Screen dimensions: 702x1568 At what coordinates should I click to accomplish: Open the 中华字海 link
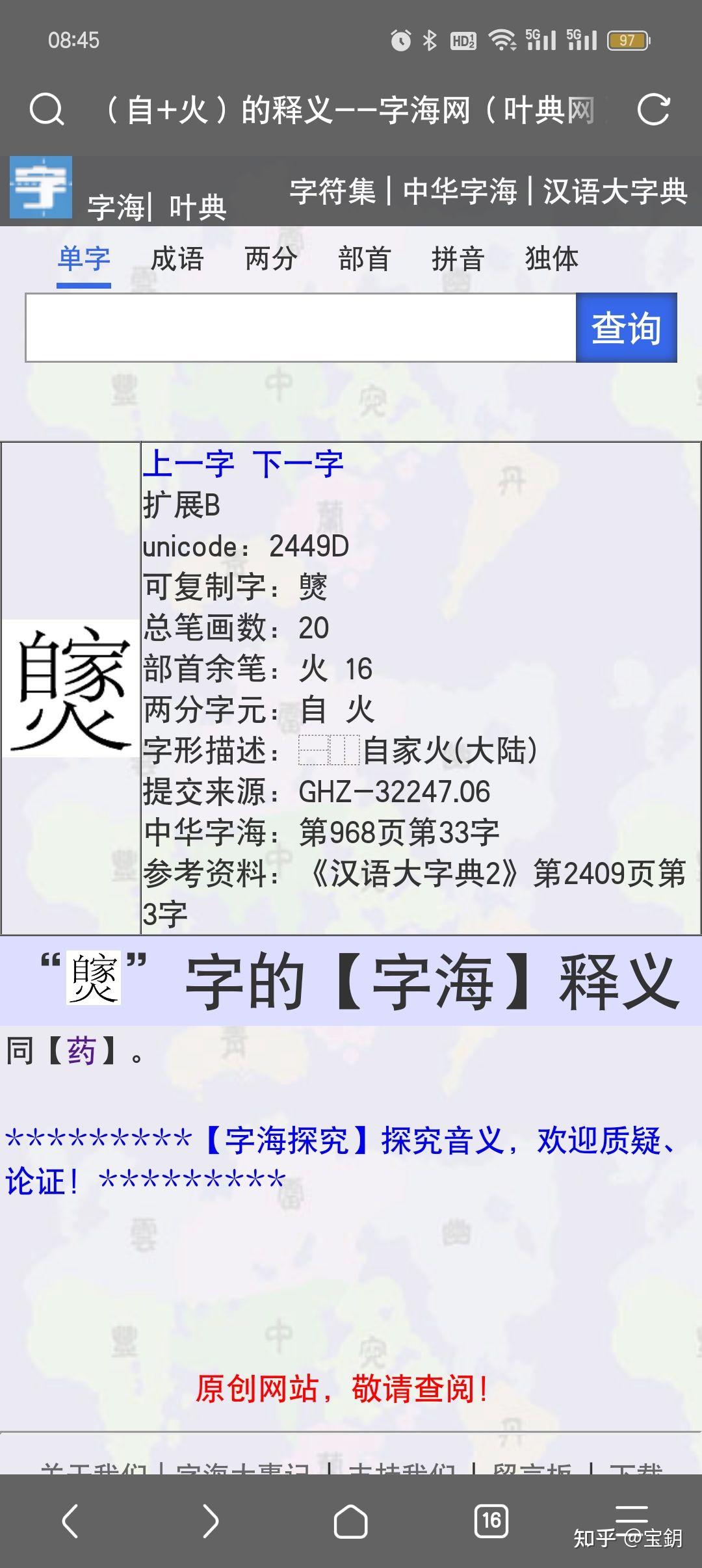tap(460, 191)
